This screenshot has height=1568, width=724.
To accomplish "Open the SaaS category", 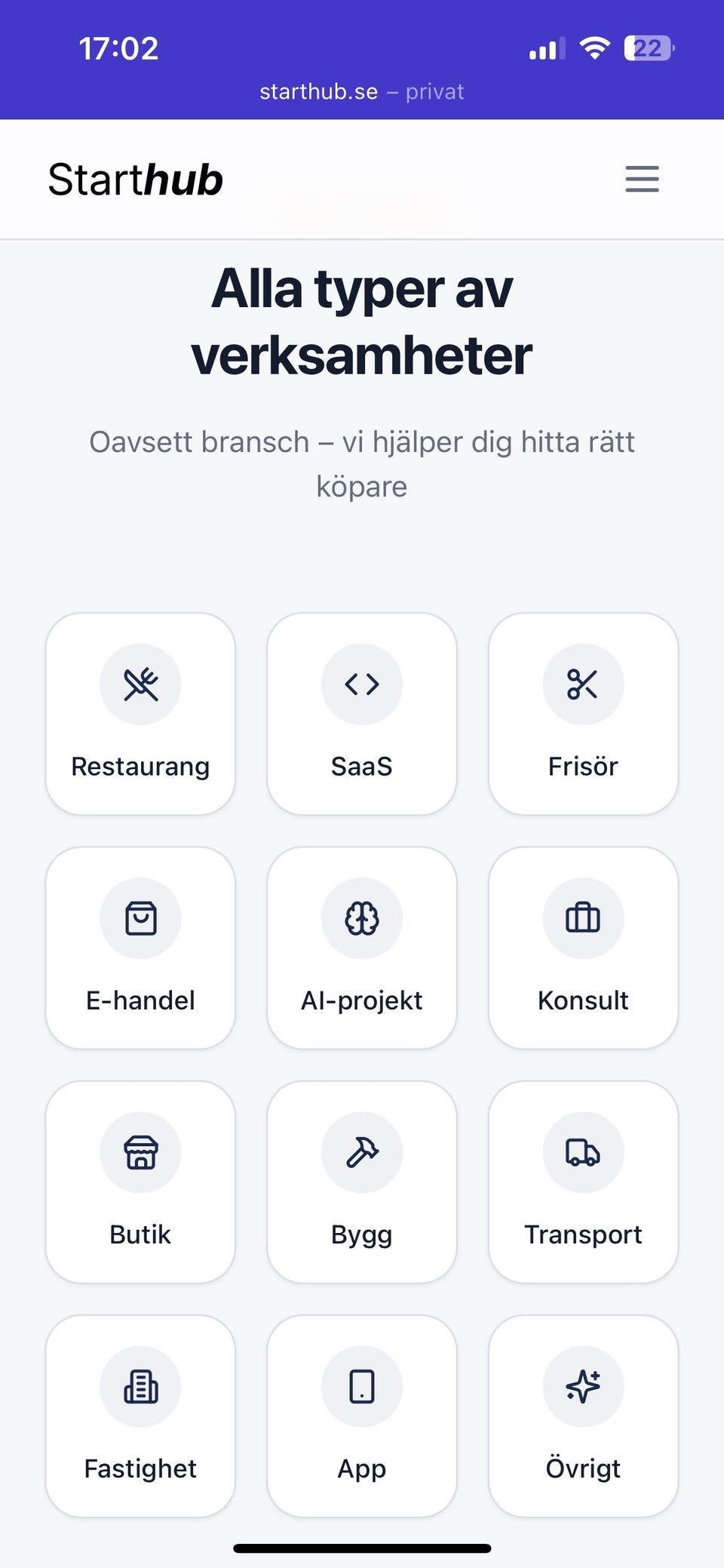I will 362,714.
